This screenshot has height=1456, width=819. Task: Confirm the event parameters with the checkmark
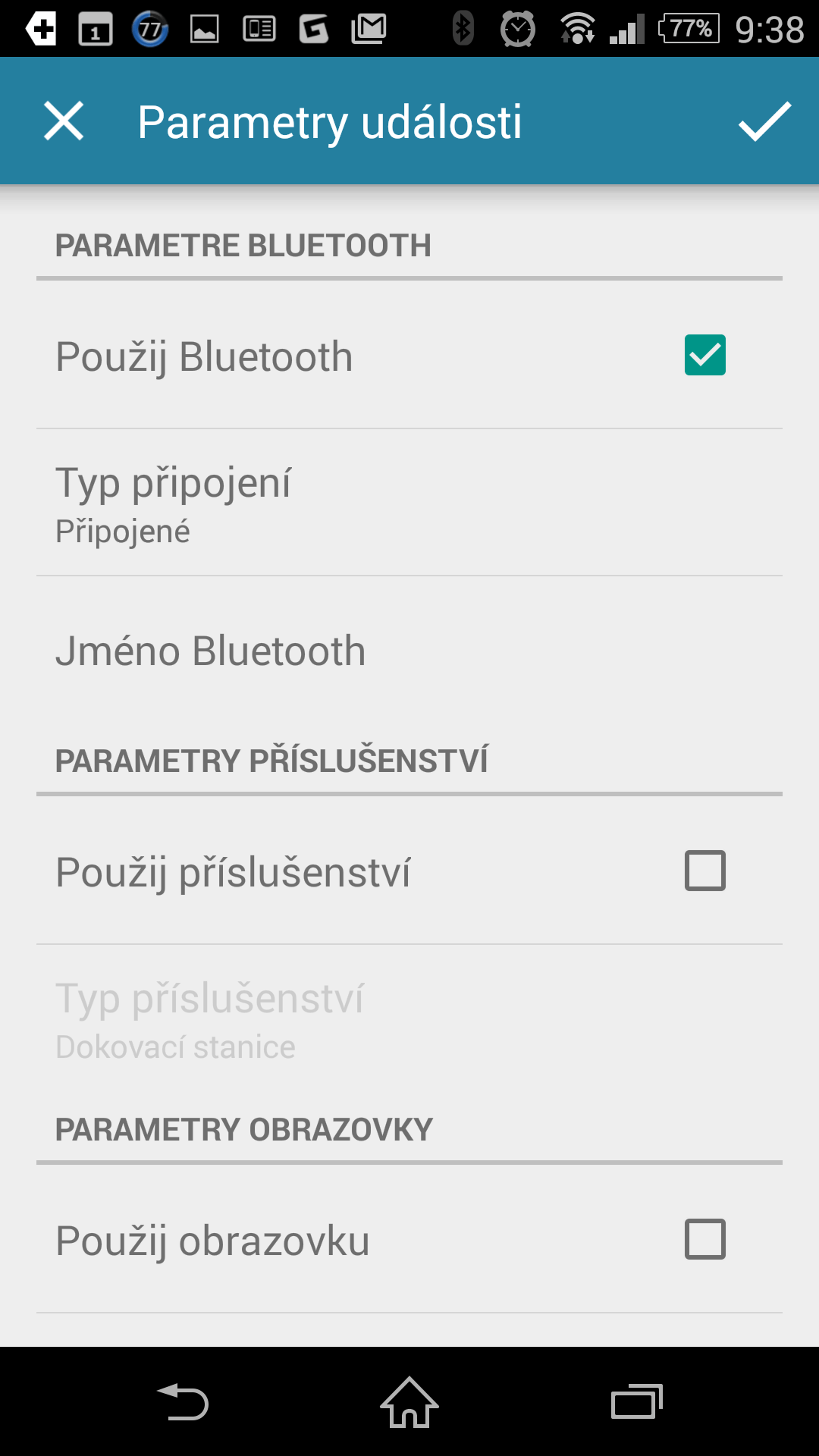tap(764, 121)
